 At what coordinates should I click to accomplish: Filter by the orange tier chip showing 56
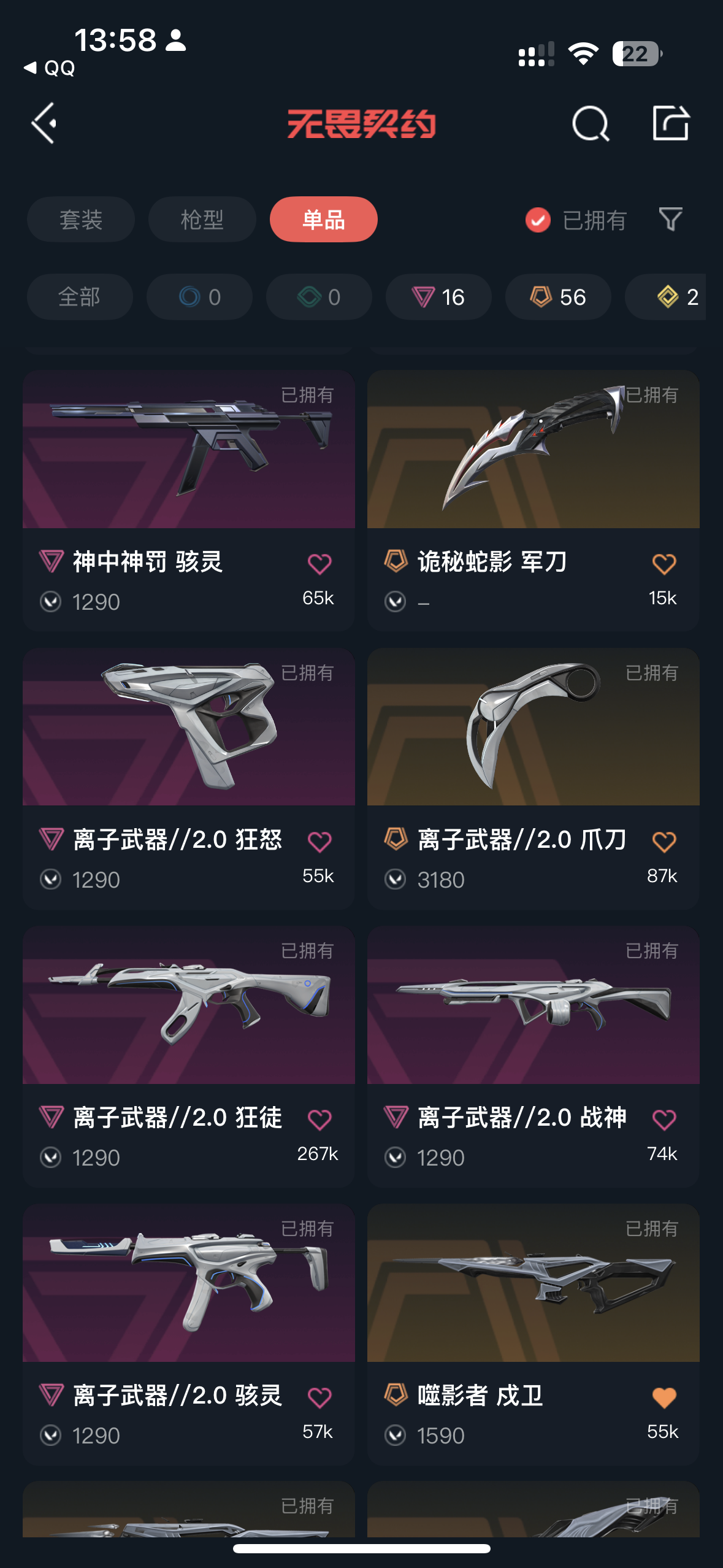[x=557, y=297]
